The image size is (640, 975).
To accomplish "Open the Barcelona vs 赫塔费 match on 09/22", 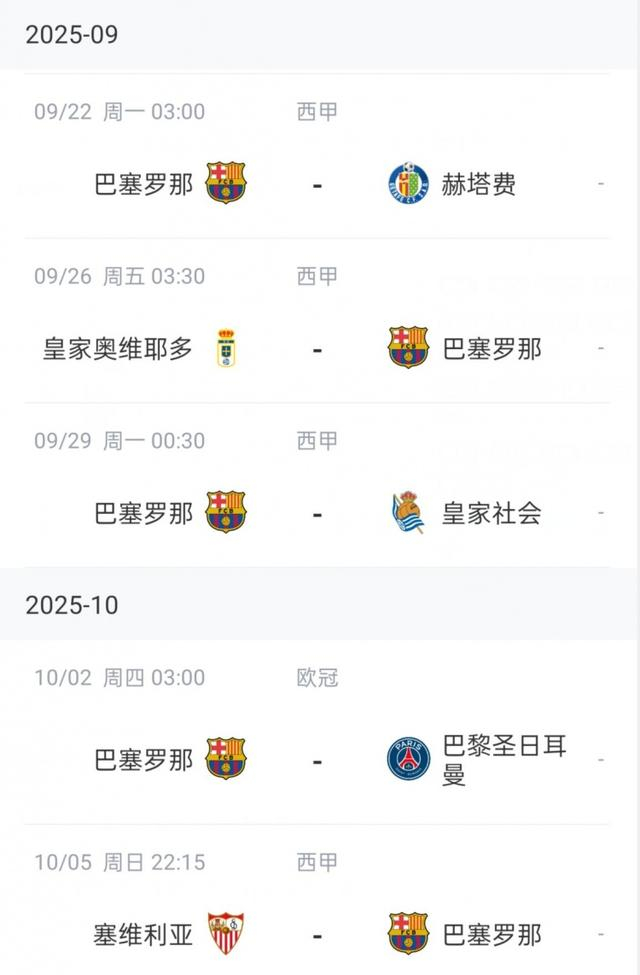I will pos(317,185).
